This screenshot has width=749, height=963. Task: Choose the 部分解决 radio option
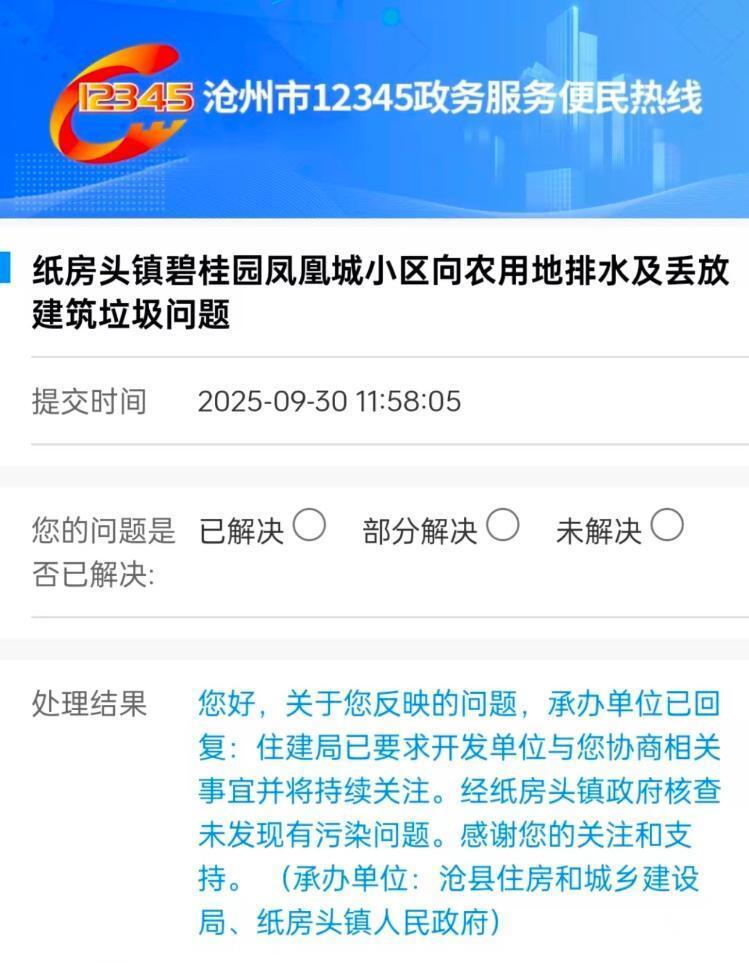coord(502,526)
